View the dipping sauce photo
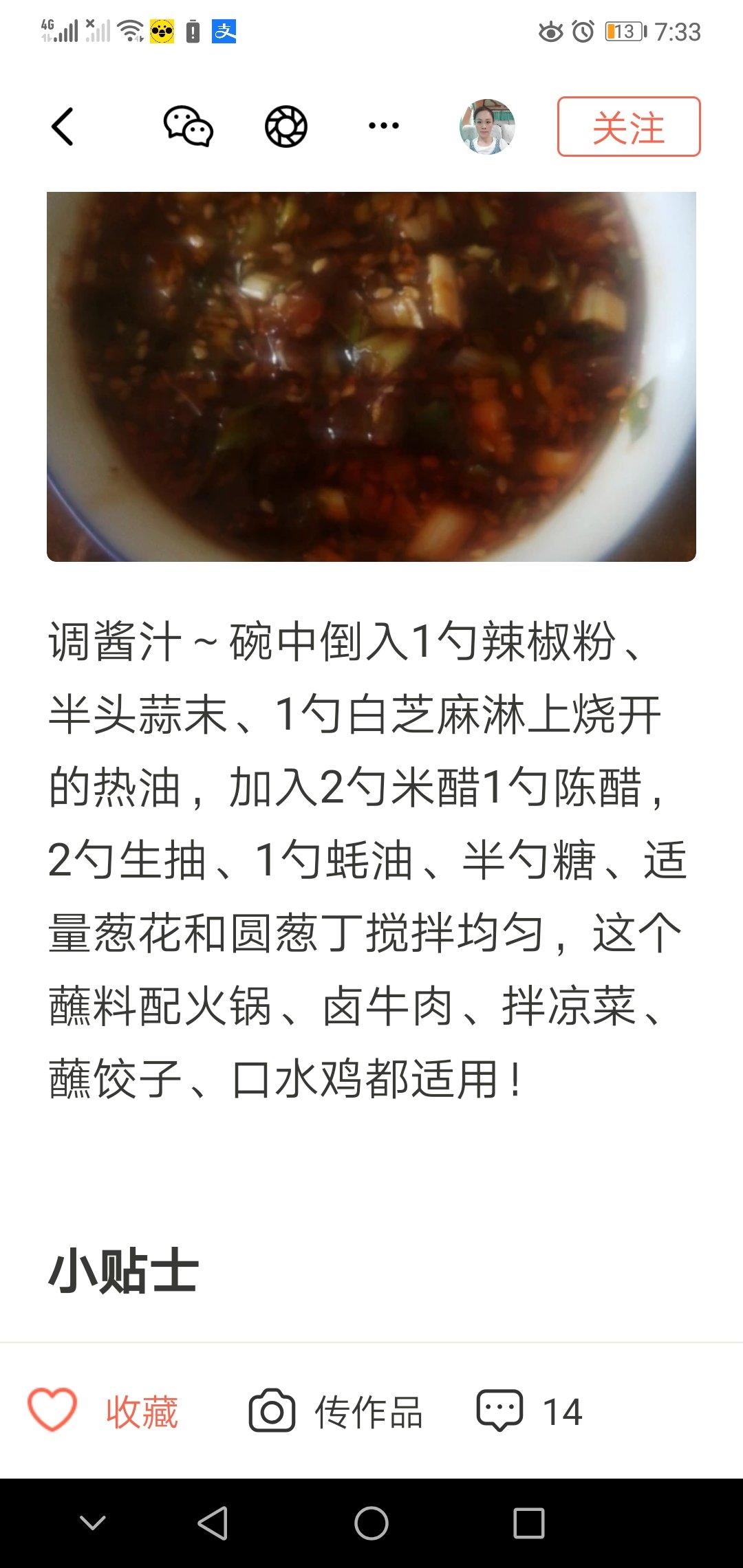The width and height of the screenshot is (743, 1568). point(371,376)
